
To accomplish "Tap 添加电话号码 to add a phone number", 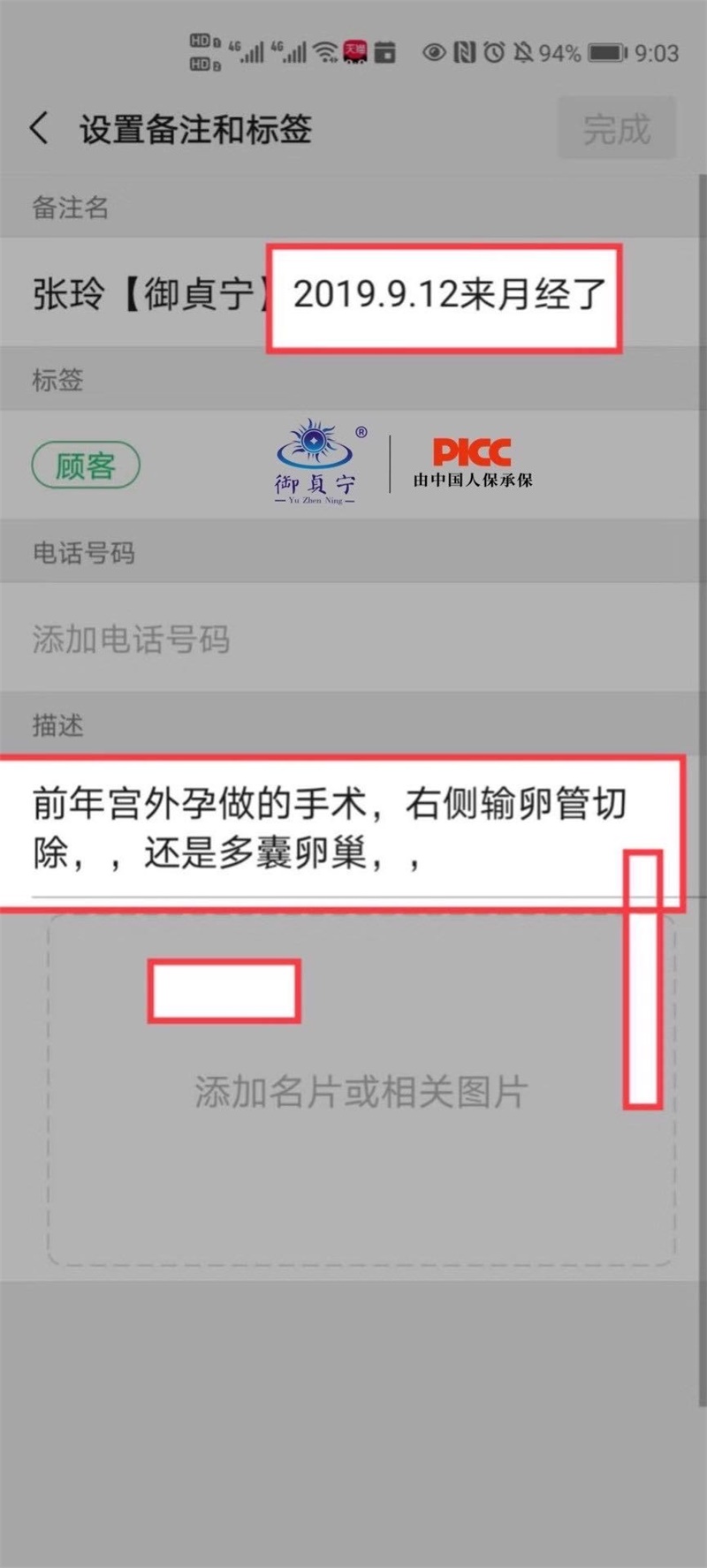I will coord(131,639).
